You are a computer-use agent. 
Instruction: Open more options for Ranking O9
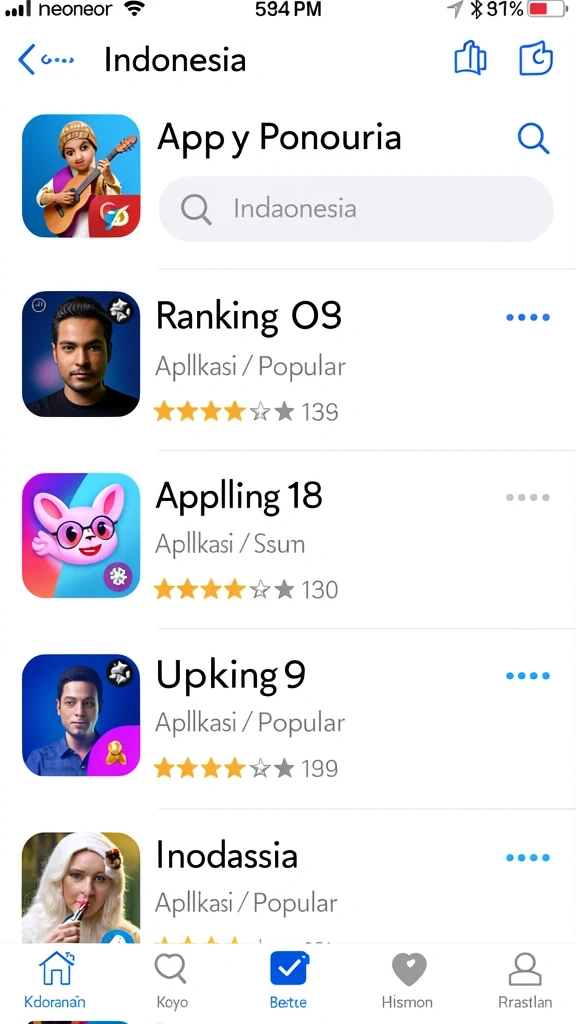[528, 317]
